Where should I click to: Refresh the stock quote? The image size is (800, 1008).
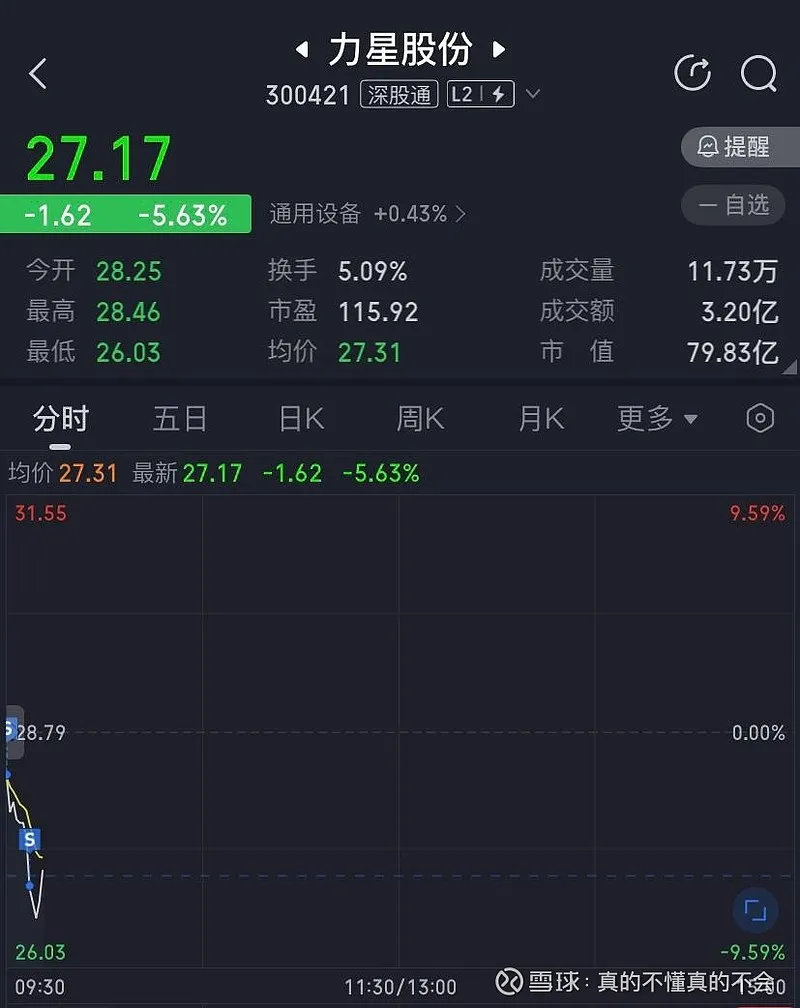click(692, 73)
